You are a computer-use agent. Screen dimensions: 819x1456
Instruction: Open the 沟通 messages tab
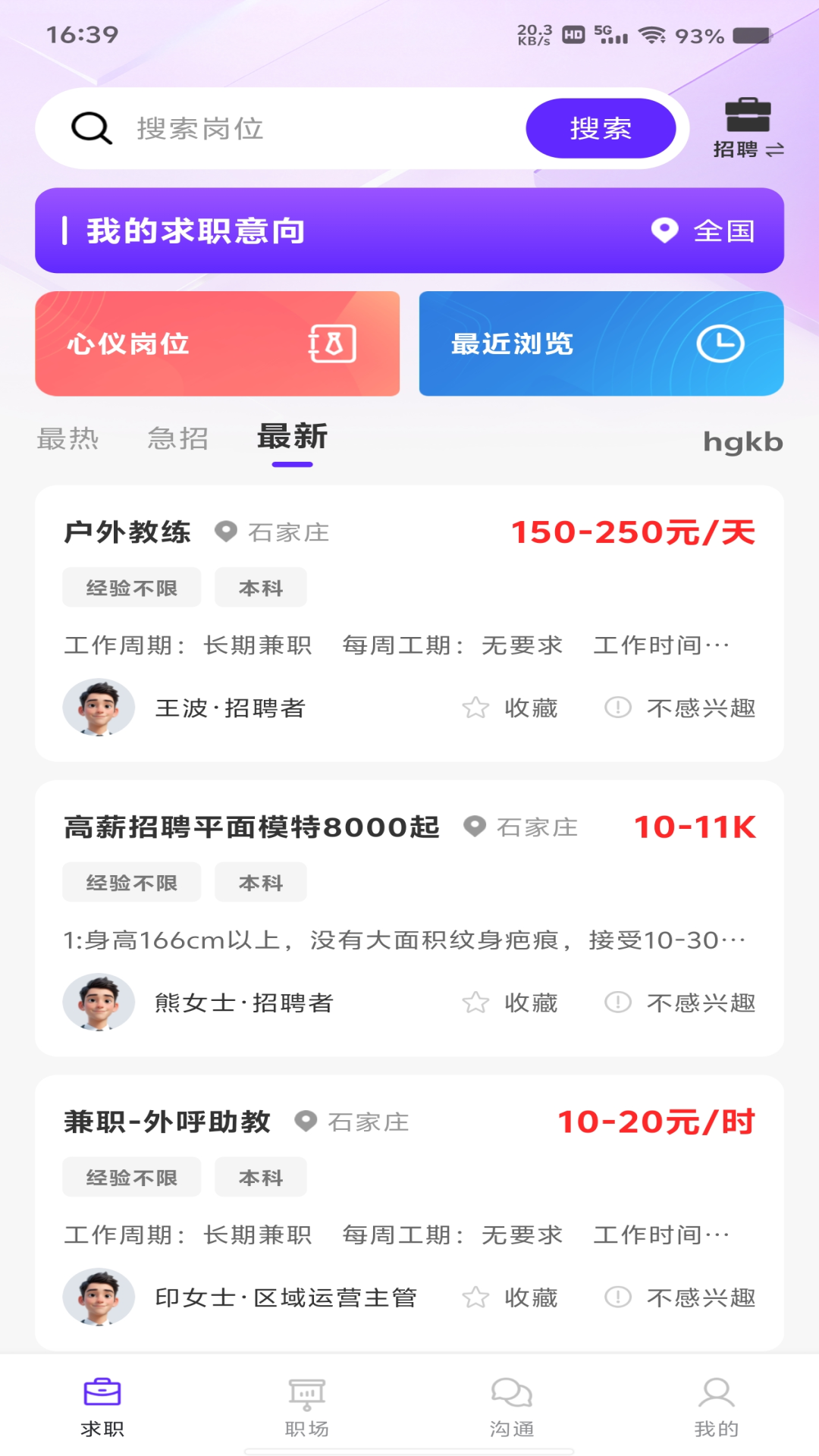[512, 1407]
